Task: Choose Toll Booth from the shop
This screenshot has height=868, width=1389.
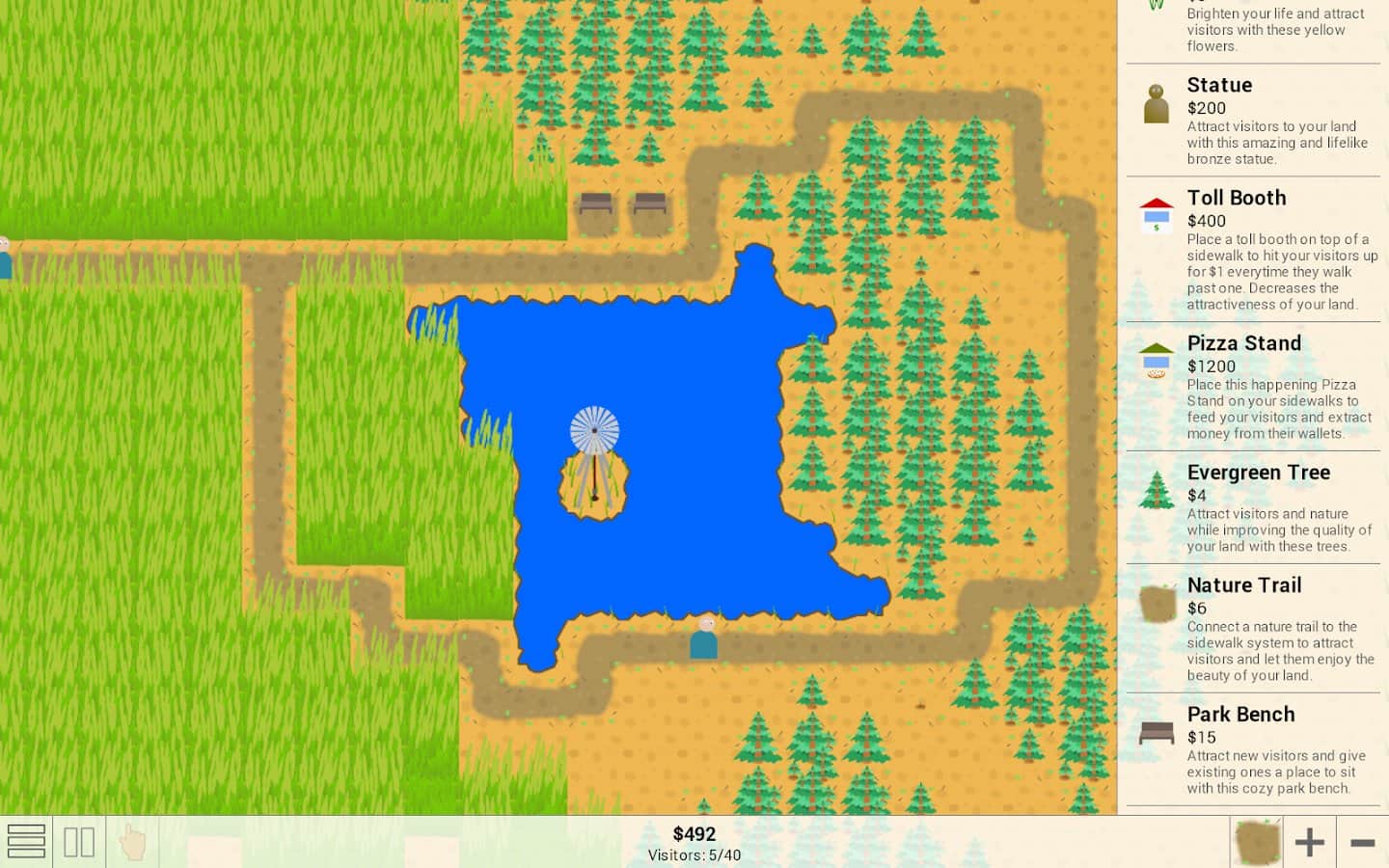Action: tap(1252, 249)
